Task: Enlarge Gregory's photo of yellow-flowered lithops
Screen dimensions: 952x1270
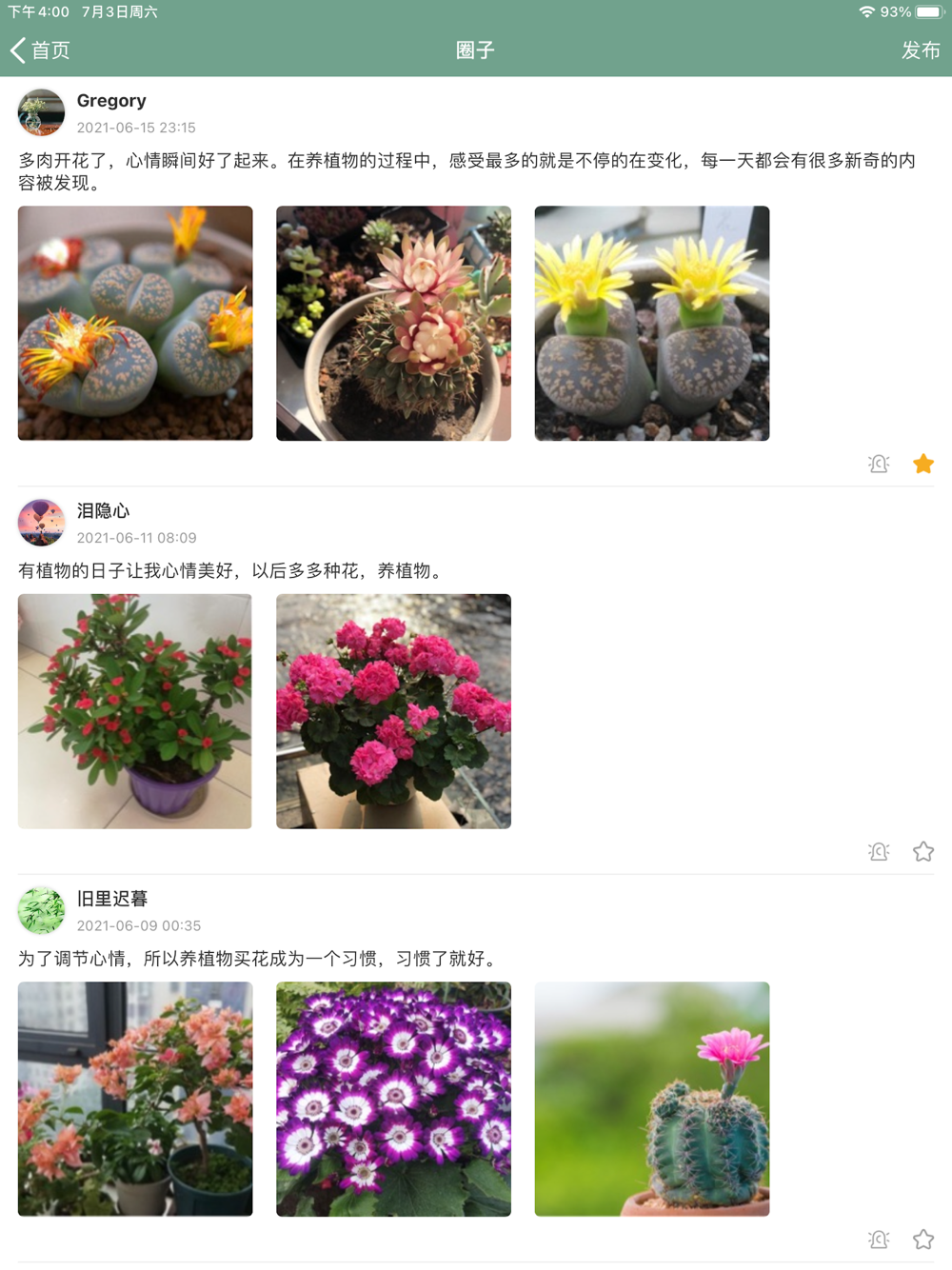Action: [x=651, y=323]
